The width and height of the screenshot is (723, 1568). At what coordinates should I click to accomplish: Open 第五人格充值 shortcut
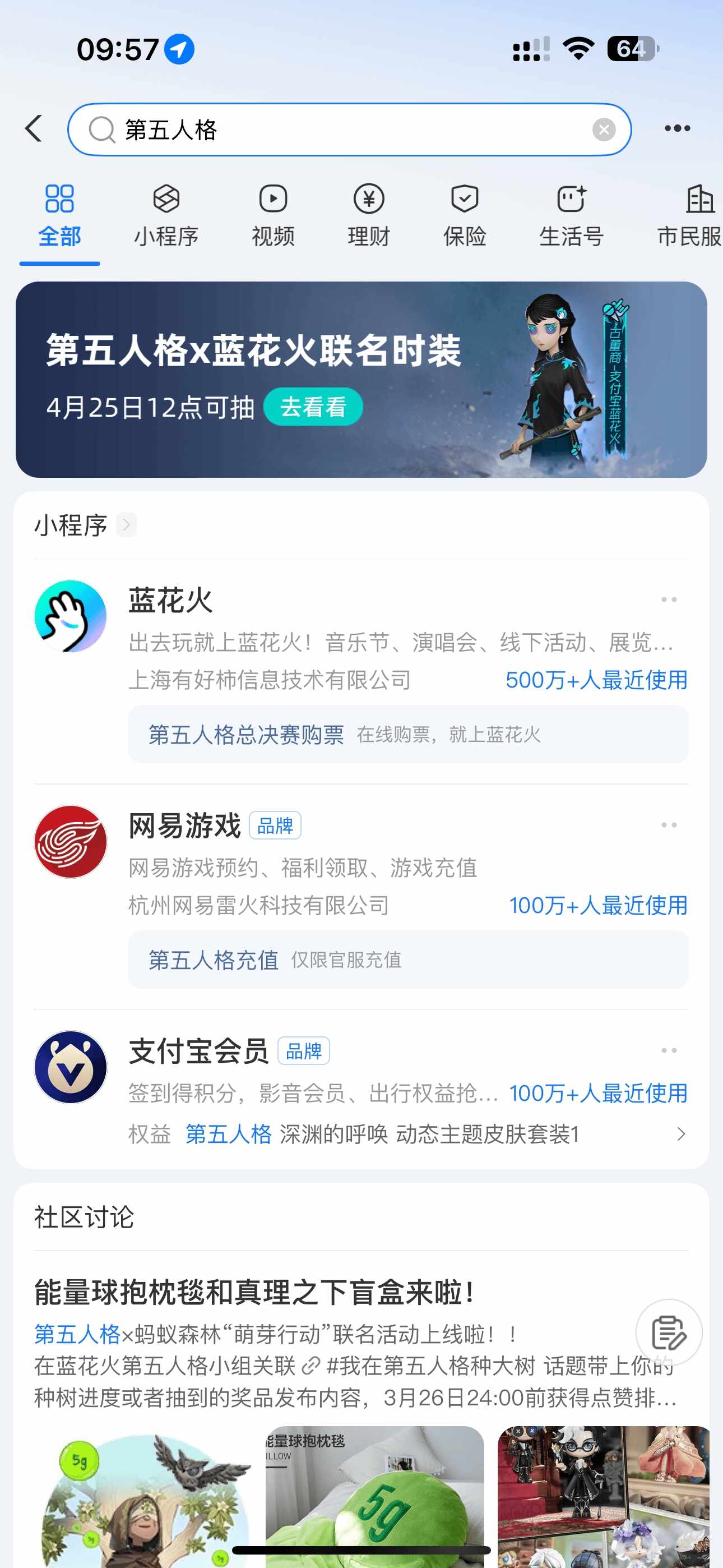(408, 960)
